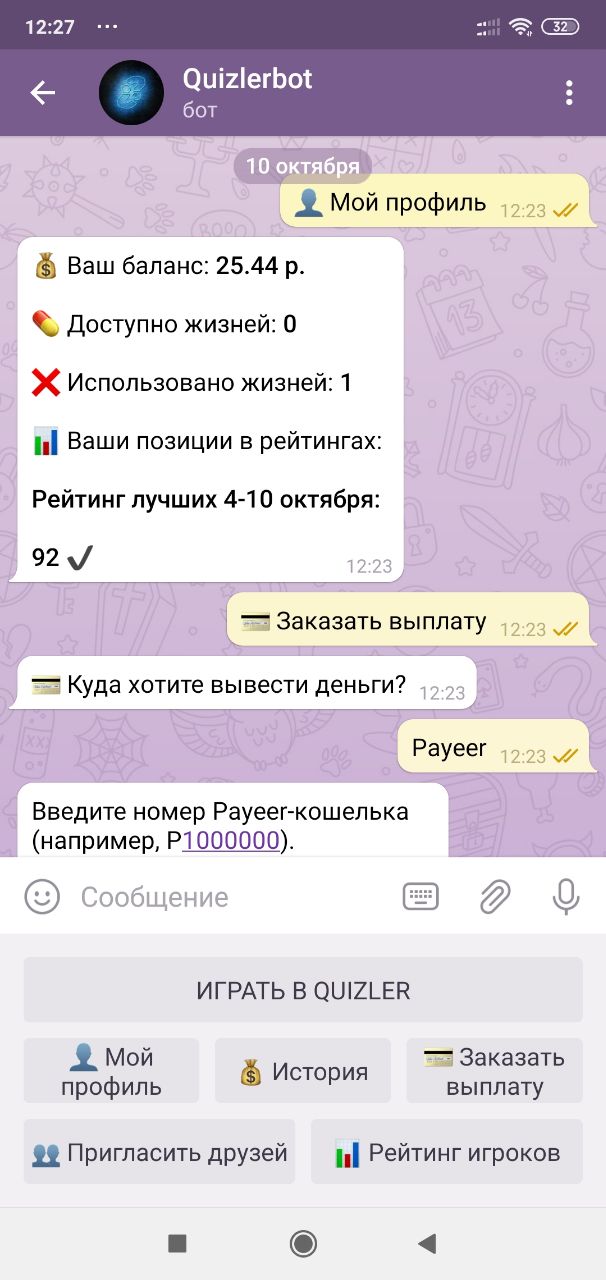Go to the system home screen
Image resolution: width=606 pixels, height=1280 pixels.
pyautogui.click(x=303, y=1243)
